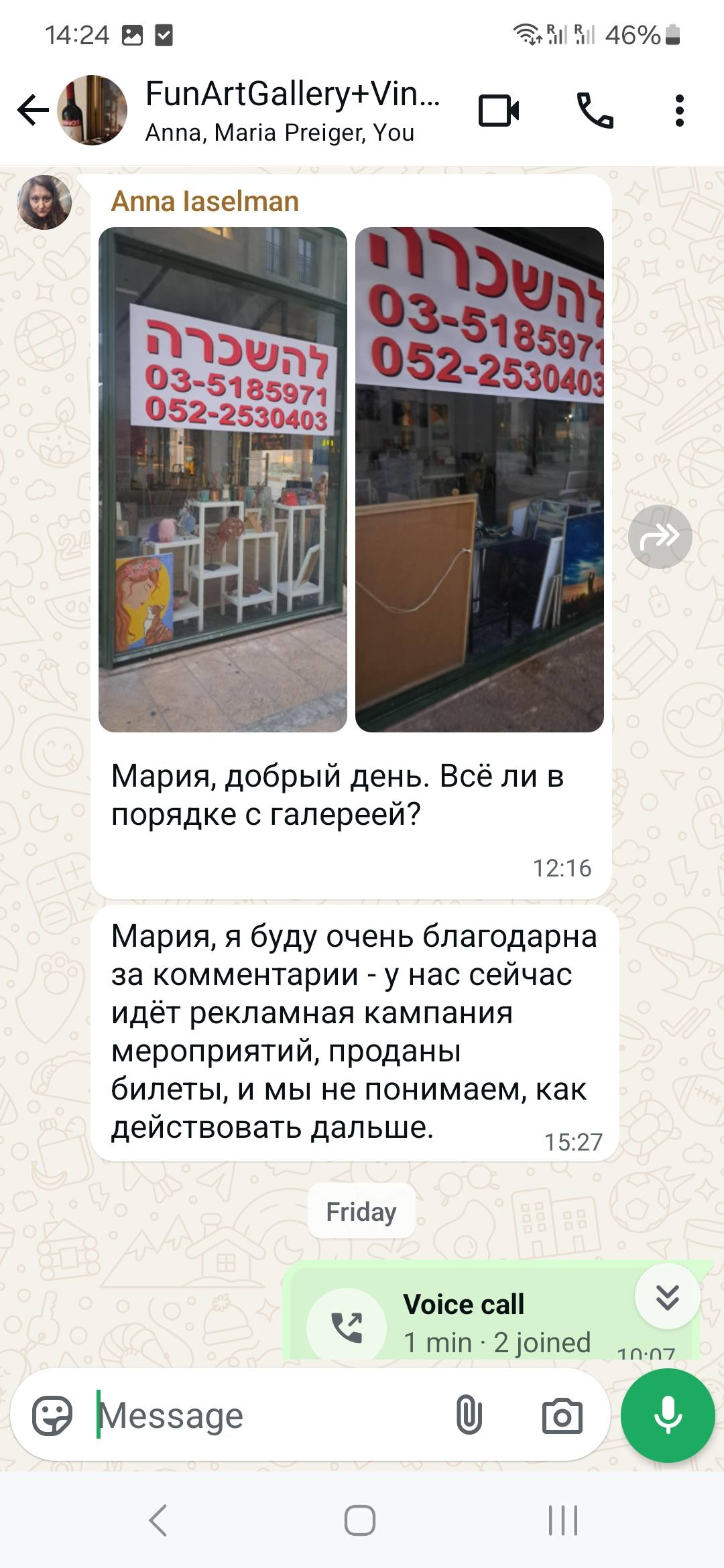Attach a file with the paperclip
The height and width of the screenshot is (1568, 724).
pyautogui.click(x=469, y=1416)
